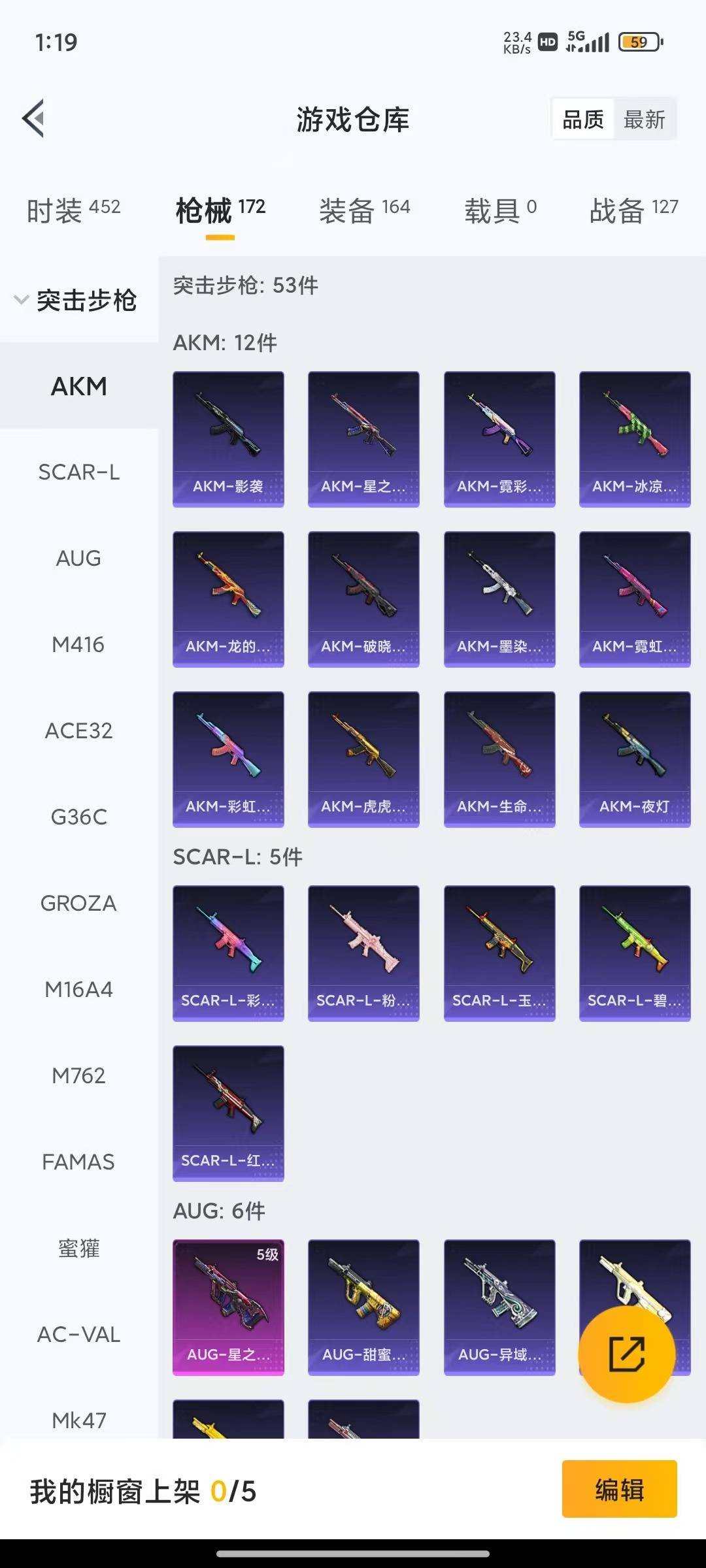Select M416 from the weapon list
706x1568 pixels.
(78, 645)
